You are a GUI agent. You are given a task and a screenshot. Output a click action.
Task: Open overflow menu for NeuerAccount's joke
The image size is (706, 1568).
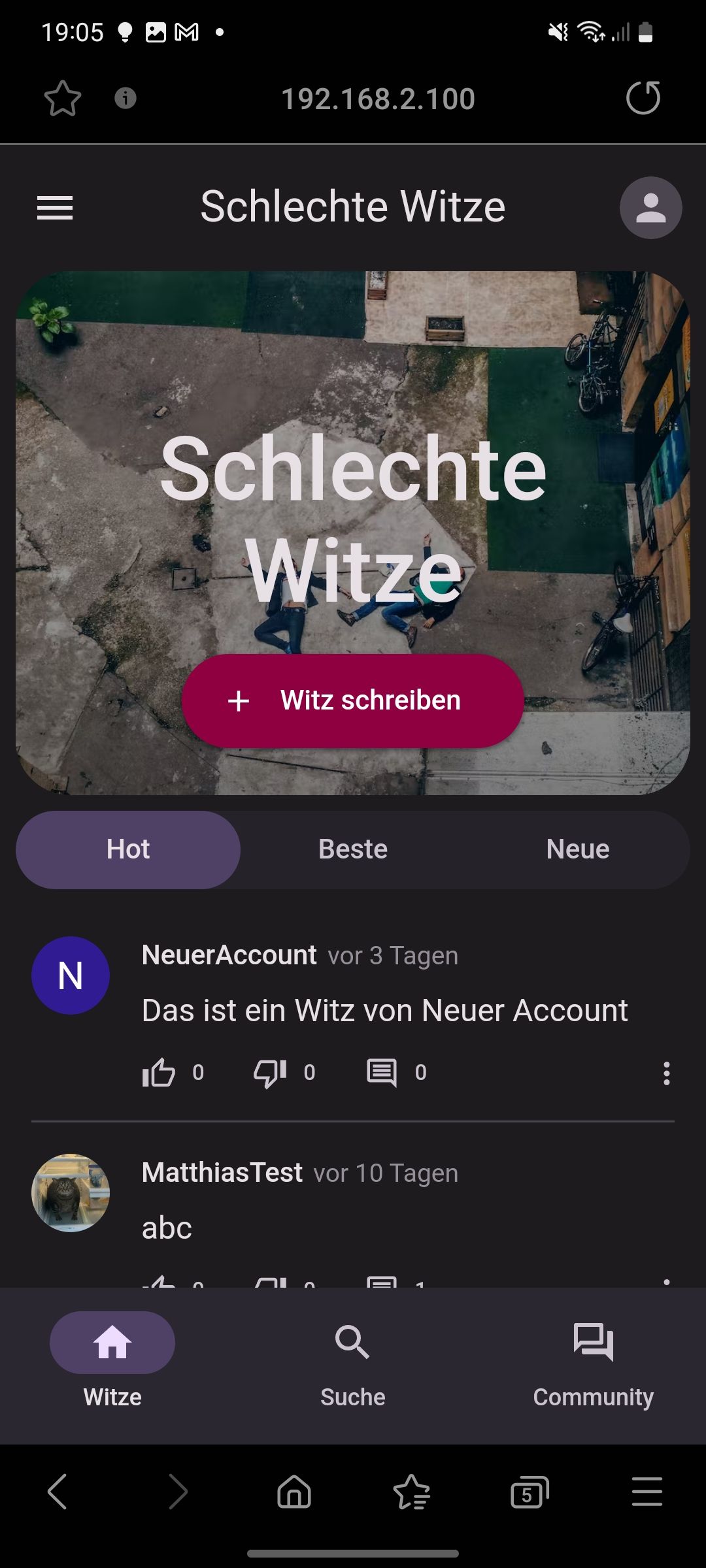click(x=666, y=1073)
